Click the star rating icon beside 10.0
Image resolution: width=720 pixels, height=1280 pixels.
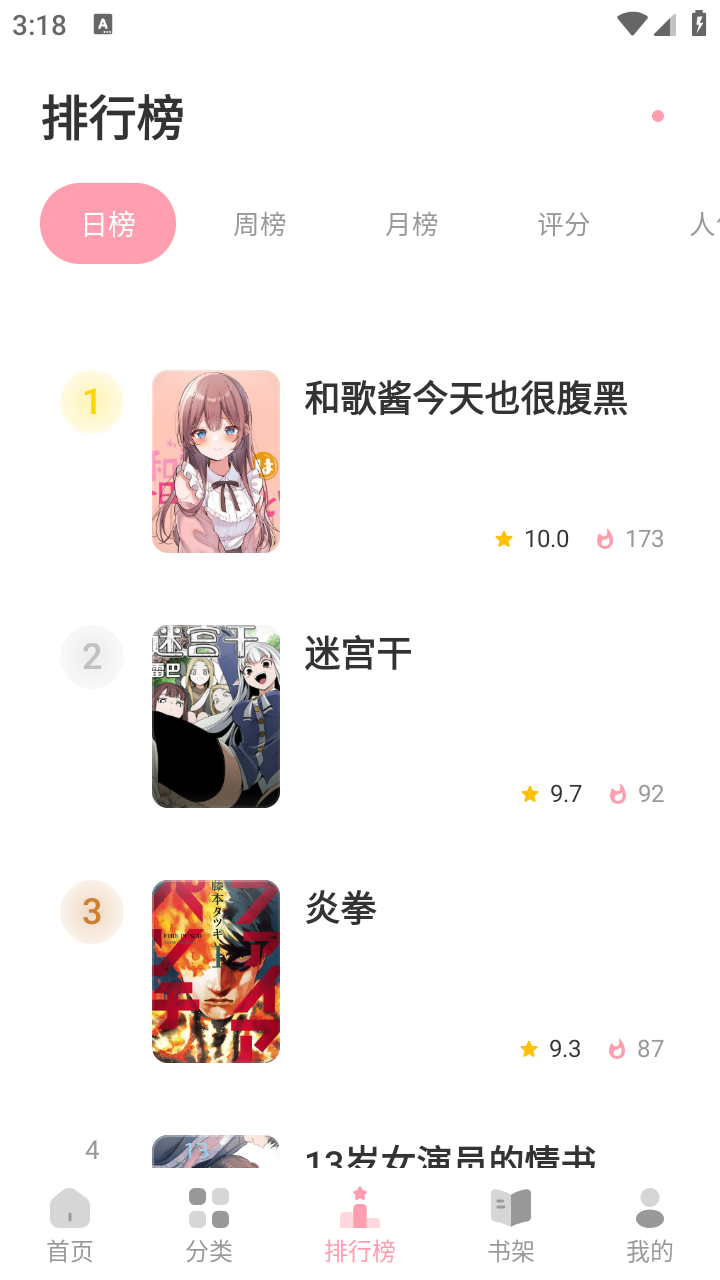tap(503, 538)
